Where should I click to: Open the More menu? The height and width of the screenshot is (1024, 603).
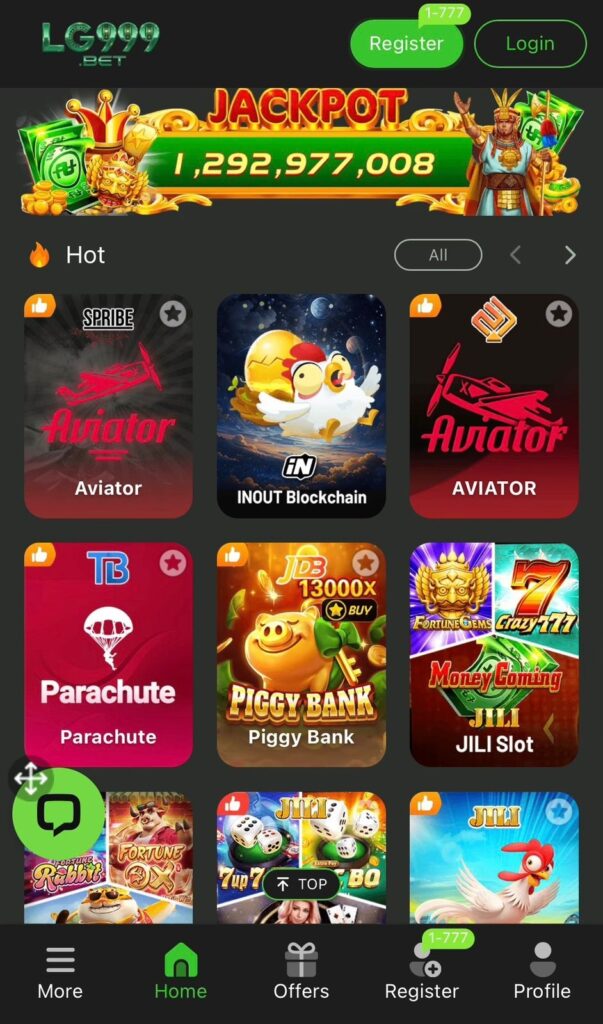[60, 972]
